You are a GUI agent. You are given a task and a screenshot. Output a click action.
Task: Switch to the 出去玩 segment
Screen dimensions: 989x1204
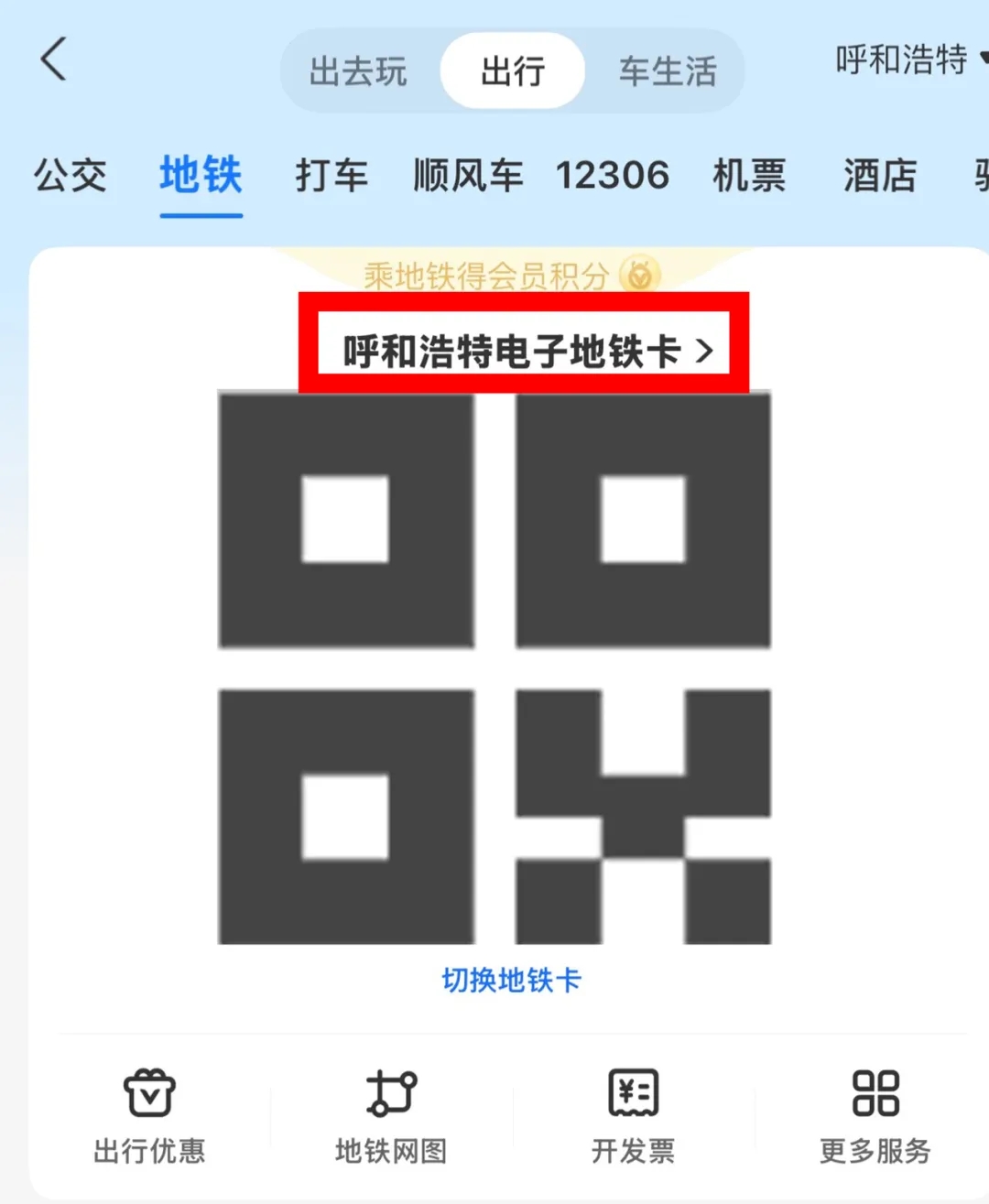(x=358, y=71)
